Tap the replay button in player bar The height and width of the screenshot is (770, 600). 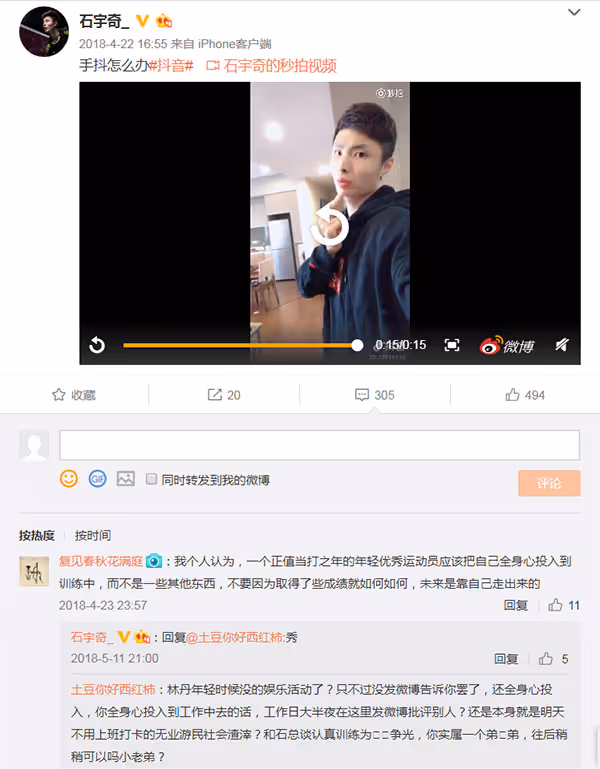97,345
